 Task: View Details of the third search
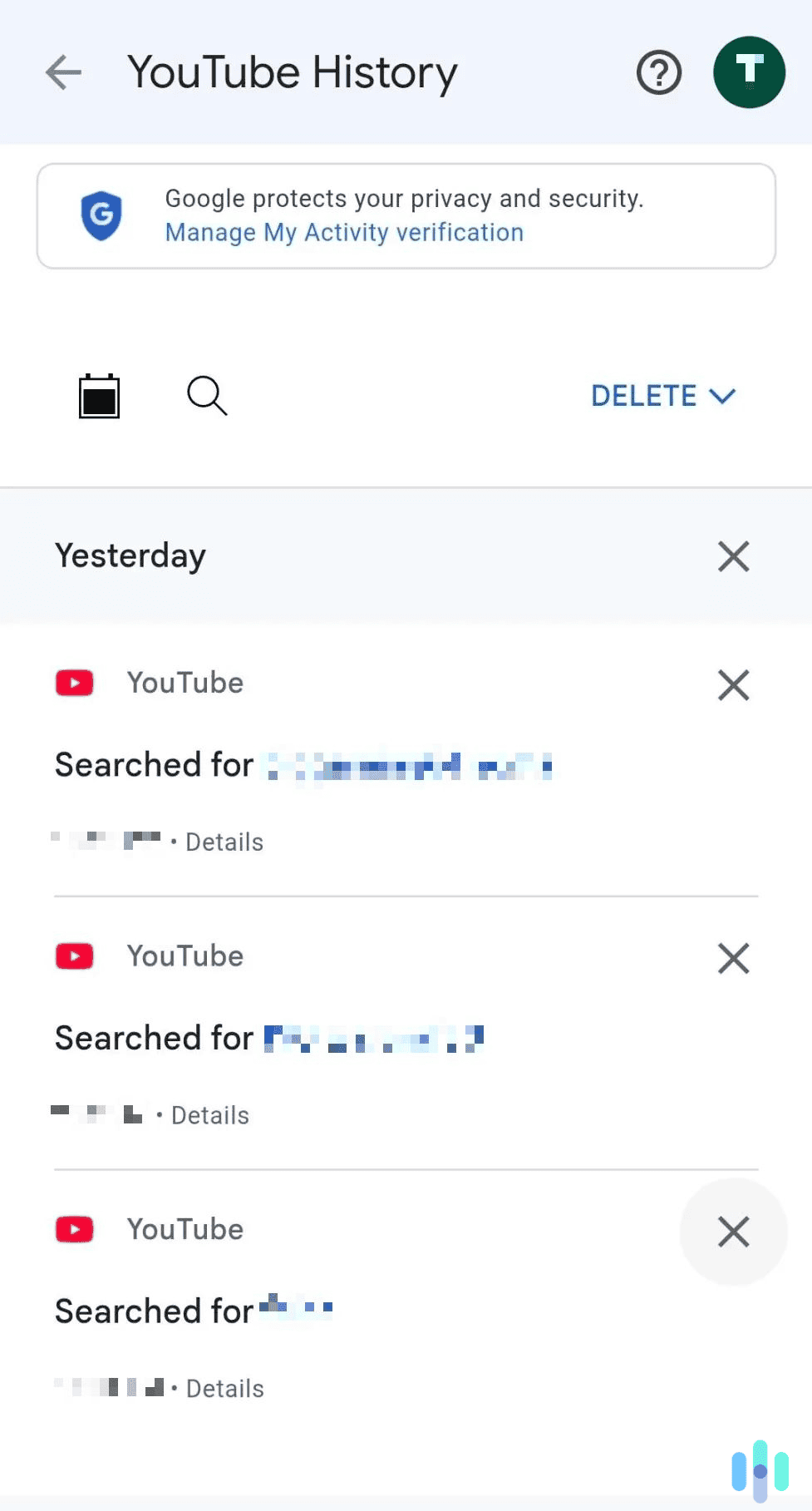pos(224,1388)
